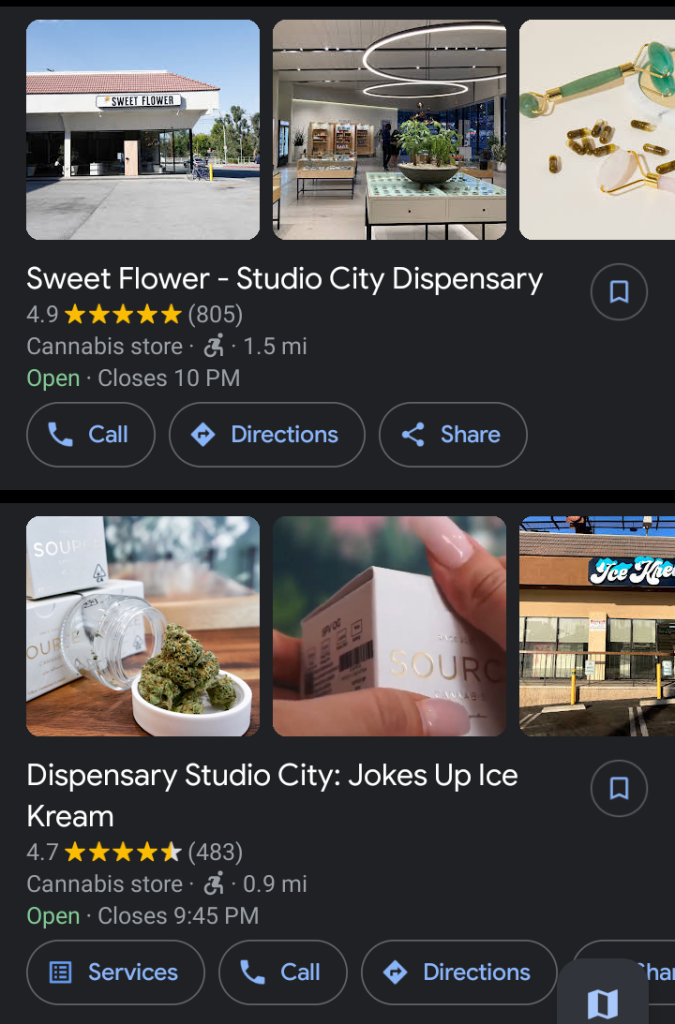Open Sweet Flower jade roller product photo

pos(596,130)
